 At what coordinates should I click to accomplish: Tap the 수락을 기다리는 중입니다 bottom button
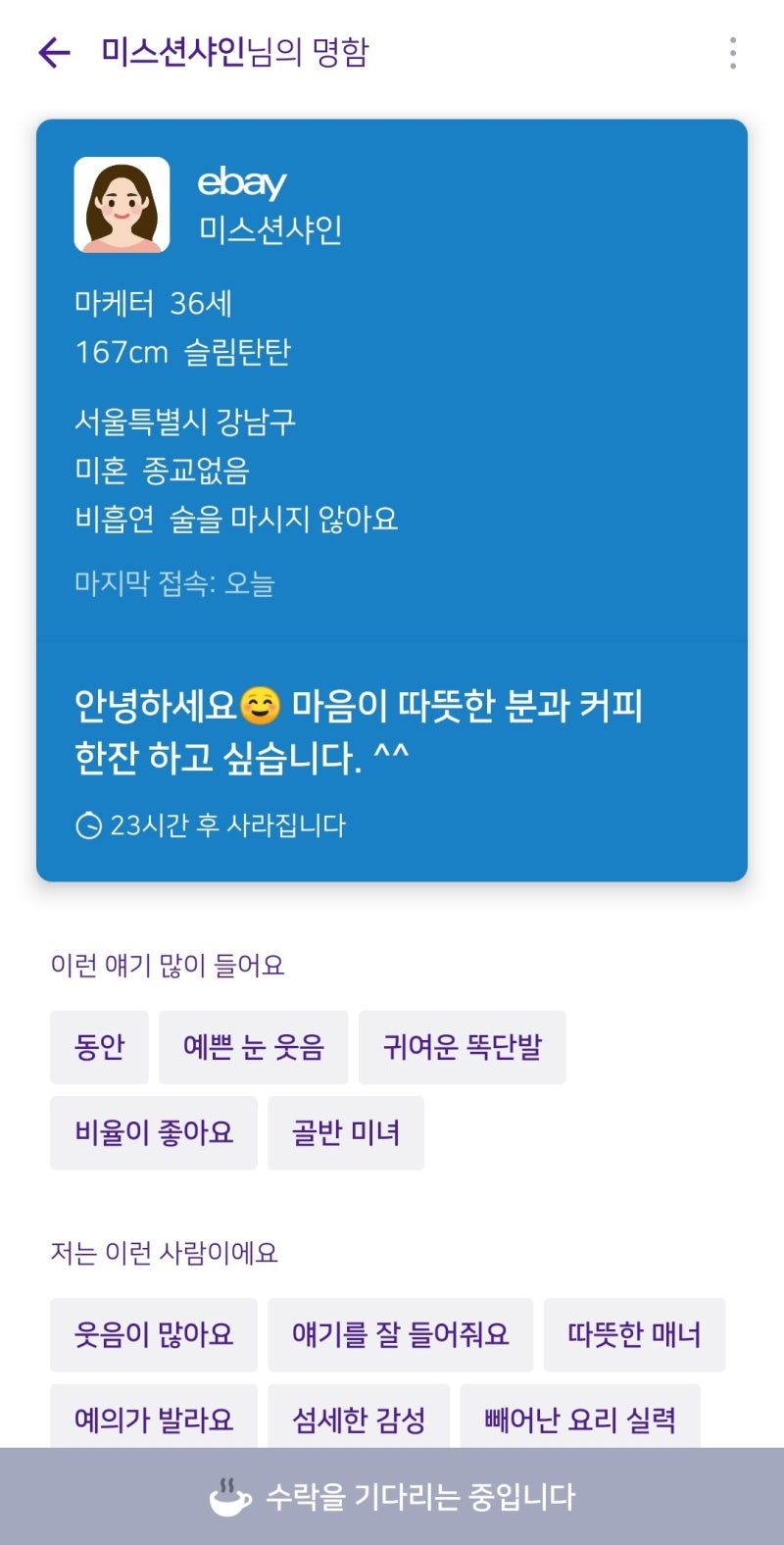pyautogui.click(x=392, y=1496)
